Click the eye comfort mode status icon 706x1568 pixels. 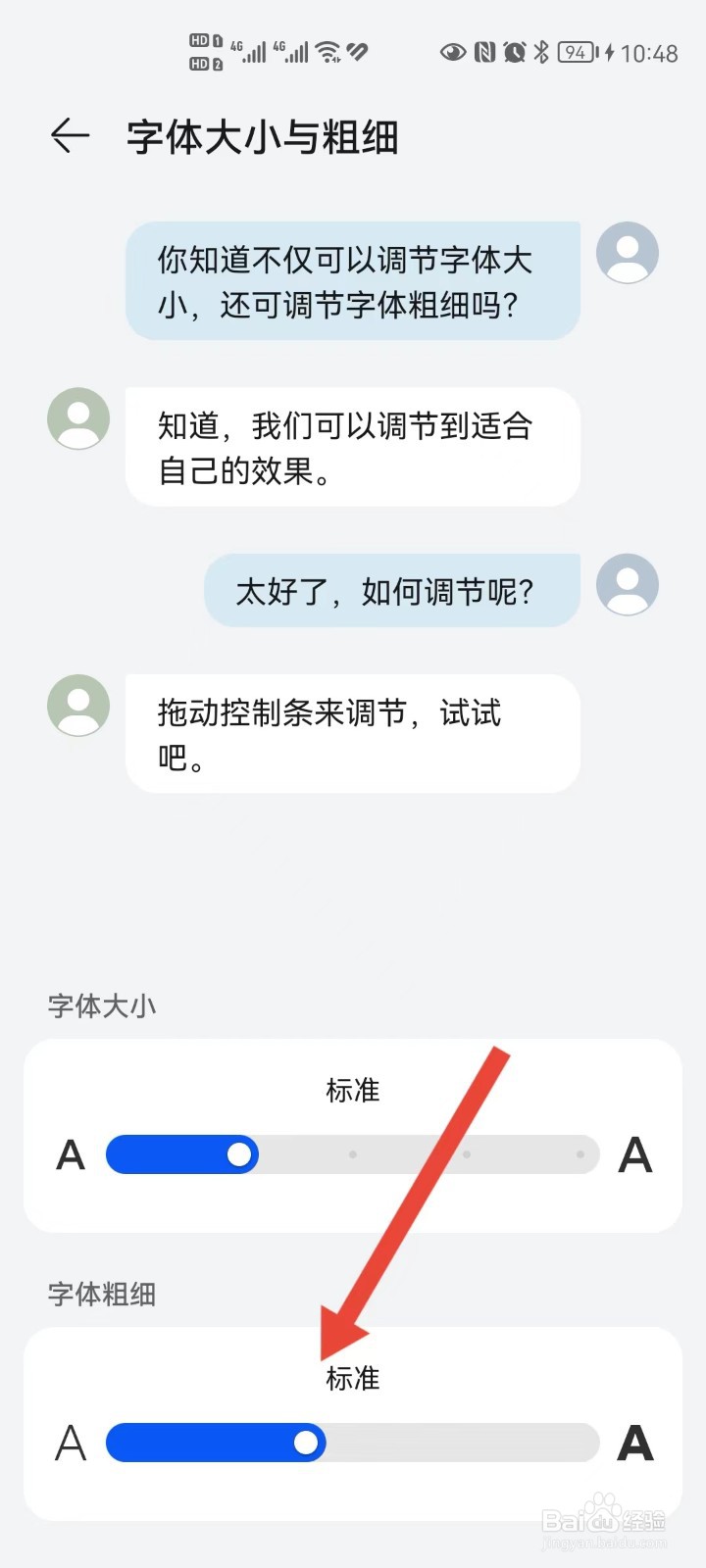click(x=453, y=53)
